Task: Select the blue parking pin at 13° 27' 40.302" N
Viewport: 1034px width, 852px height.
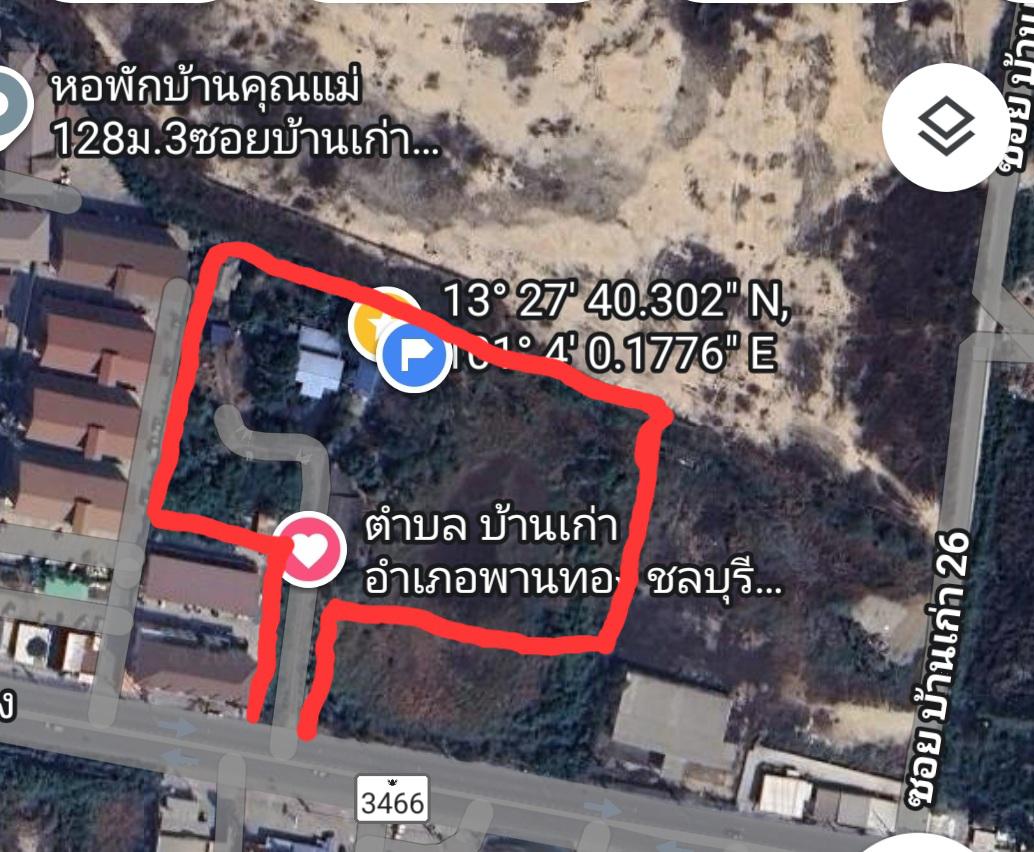Action: tap(414, 355)
